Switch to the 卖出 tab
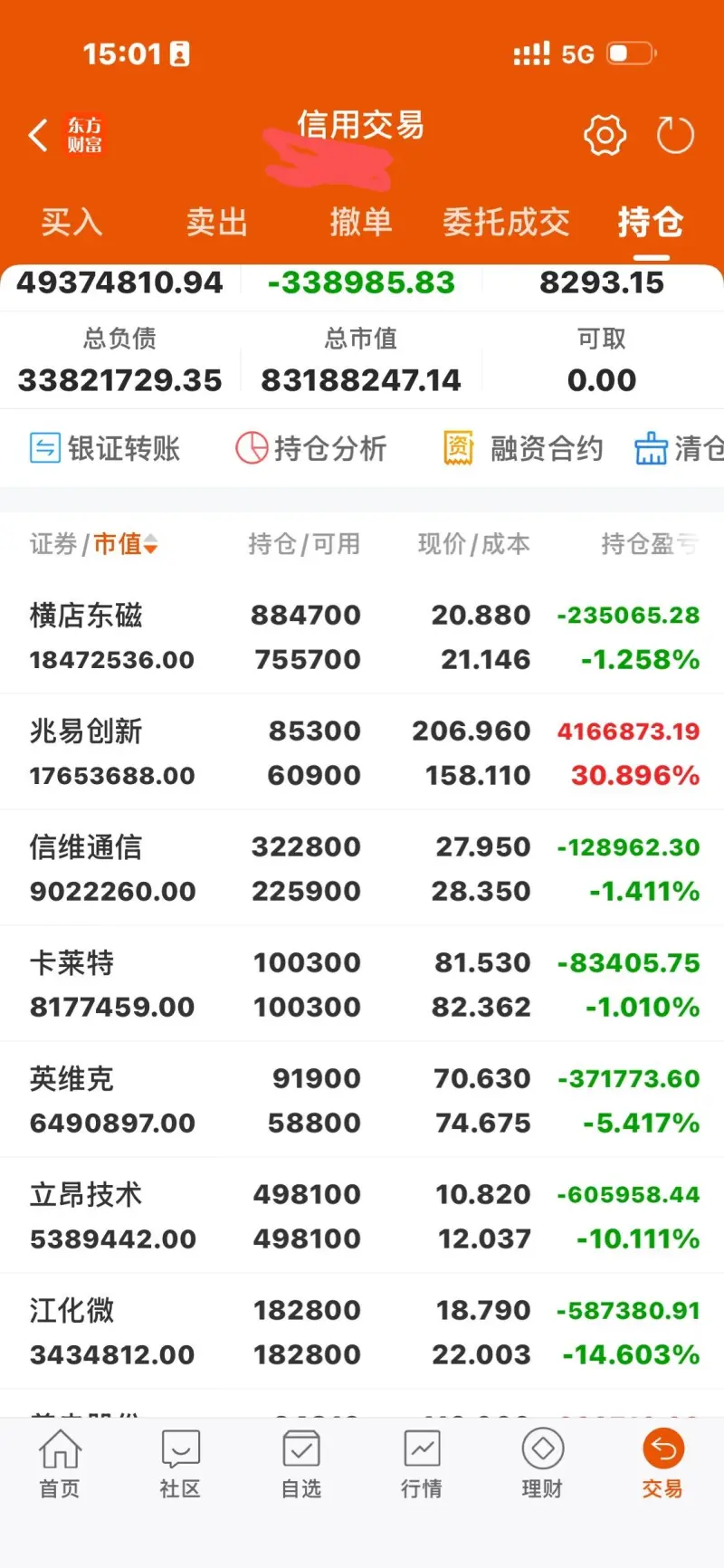This screenshot has height=1568, width=724. [x=216, y=222]
